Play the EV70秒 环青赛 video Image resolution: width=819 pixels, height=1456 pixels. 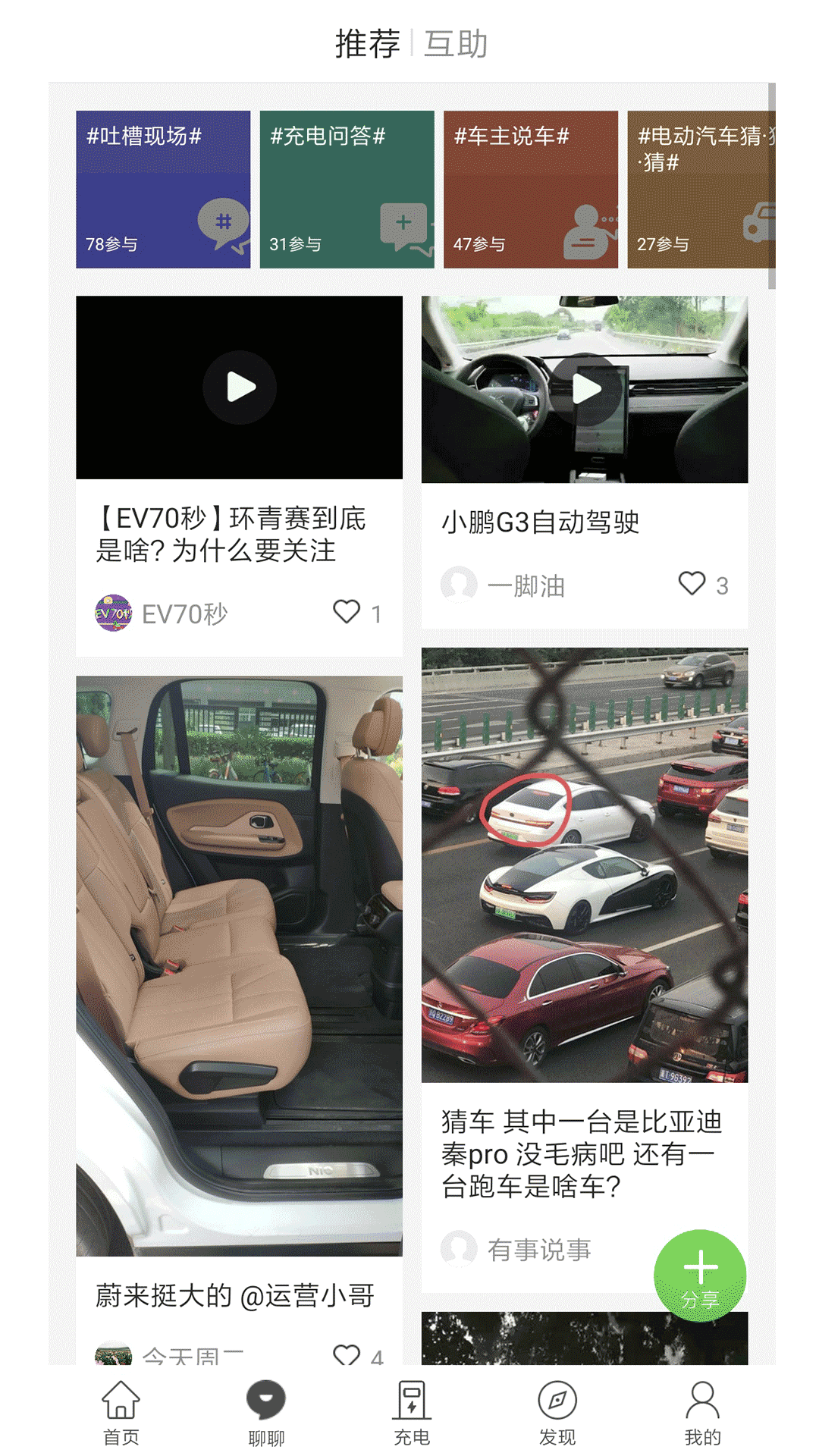pos(240,388)
